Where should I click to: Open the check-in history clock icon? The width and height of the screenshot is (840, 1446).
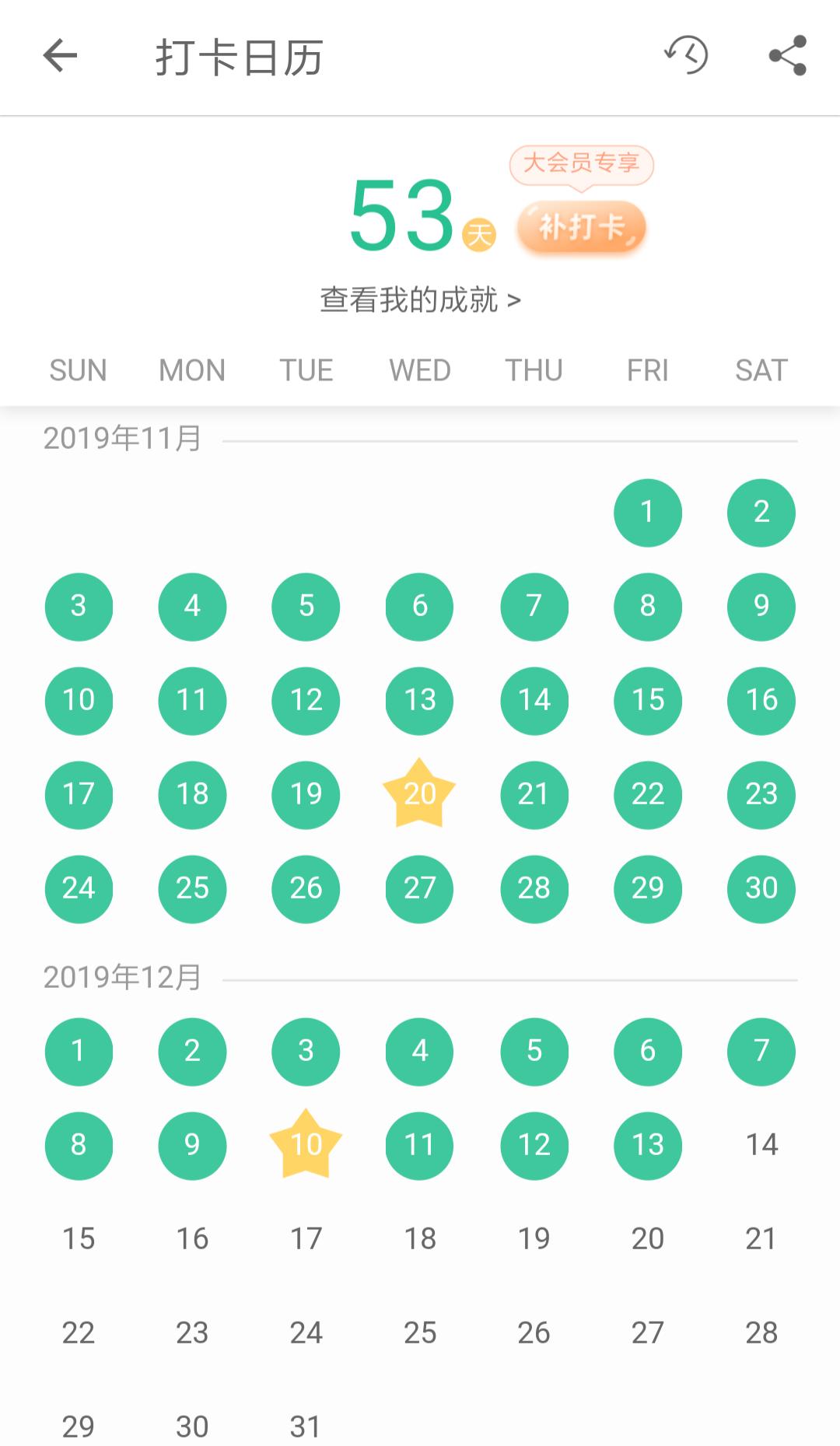click(686, 55)
